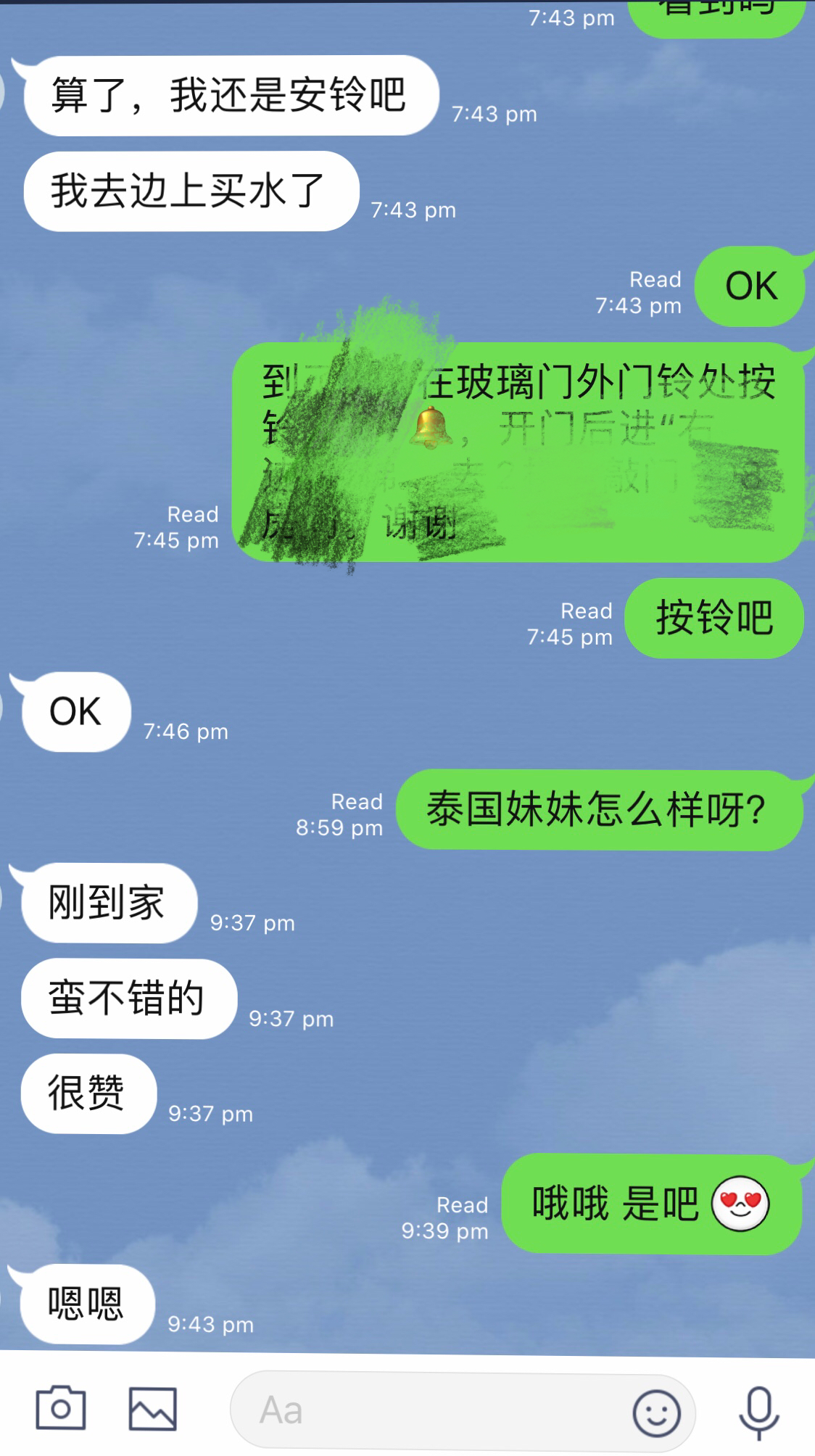The image size is (815, 1456).
Task: Tap the Aa message input field
Action: point(428,1410)
